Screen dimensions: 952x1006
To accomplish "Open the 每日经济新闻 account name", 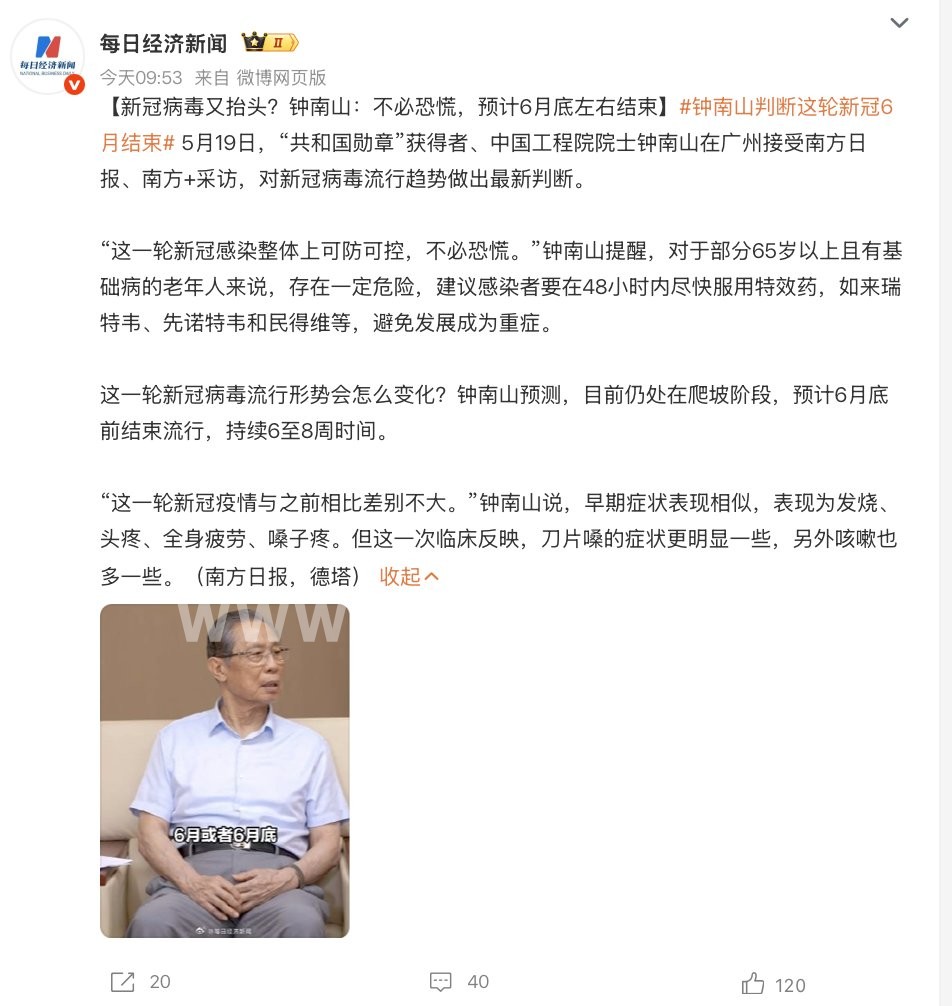I will point(163,43).
